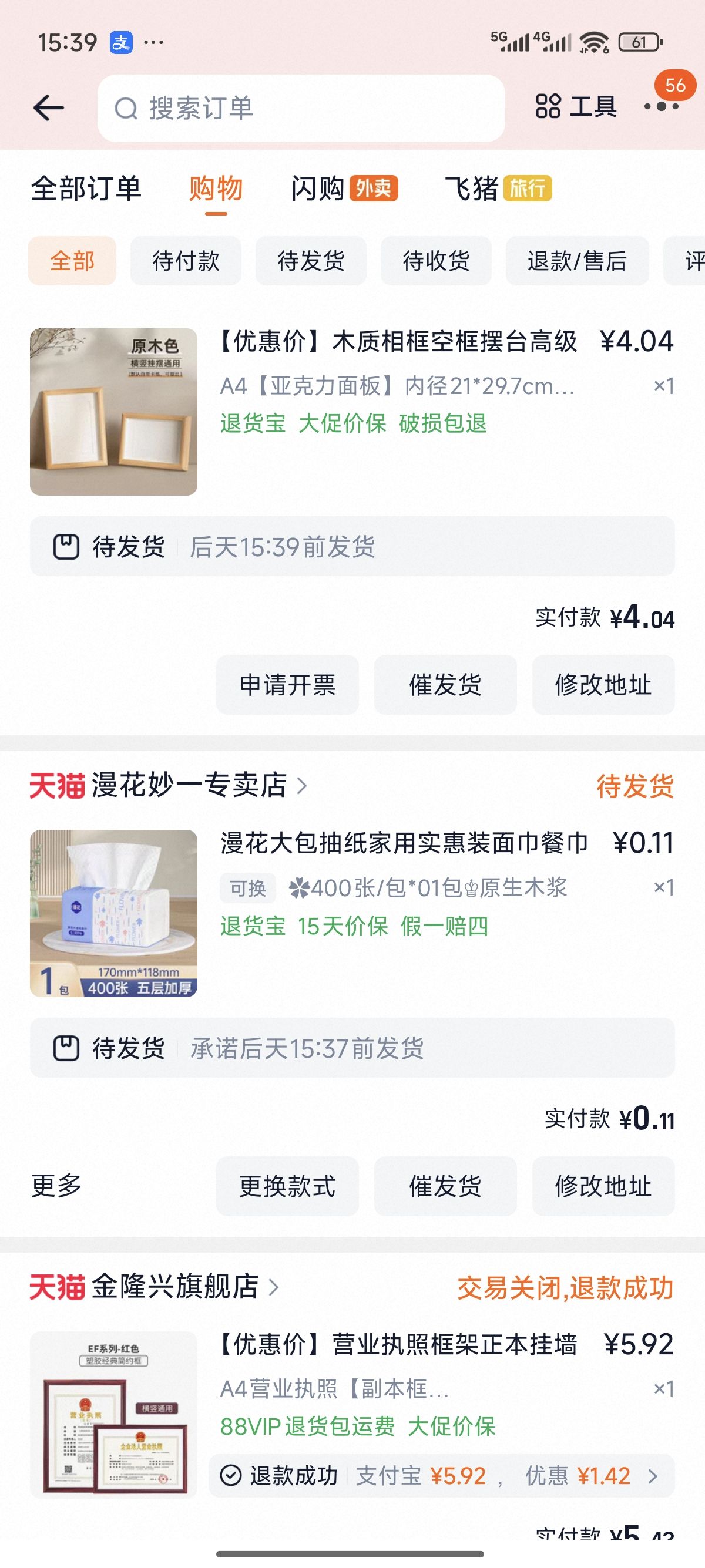Open the three-dot more menu

(661, 106)
